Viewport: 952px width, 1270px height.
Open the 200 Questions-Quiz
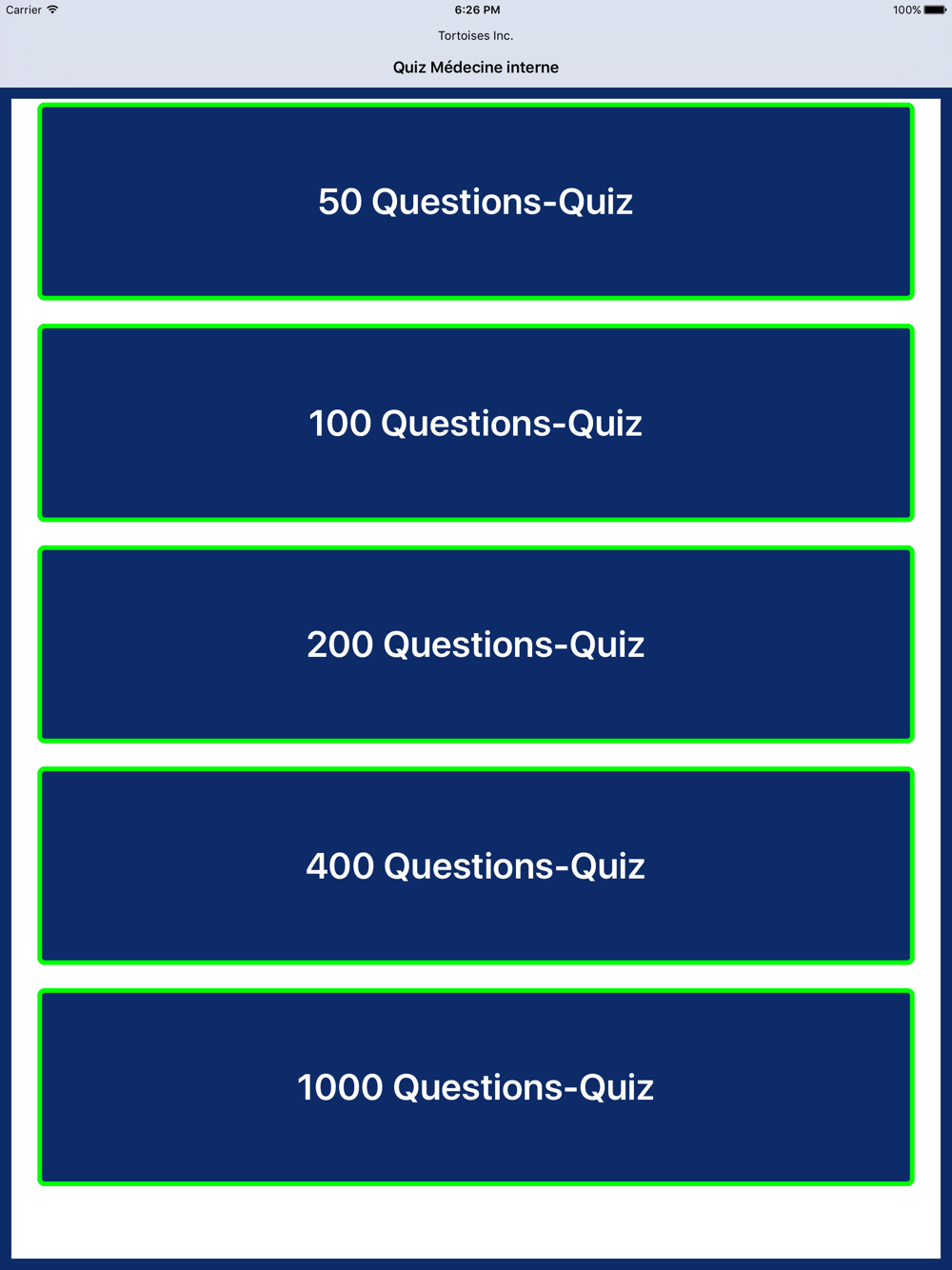coord(476,645)
